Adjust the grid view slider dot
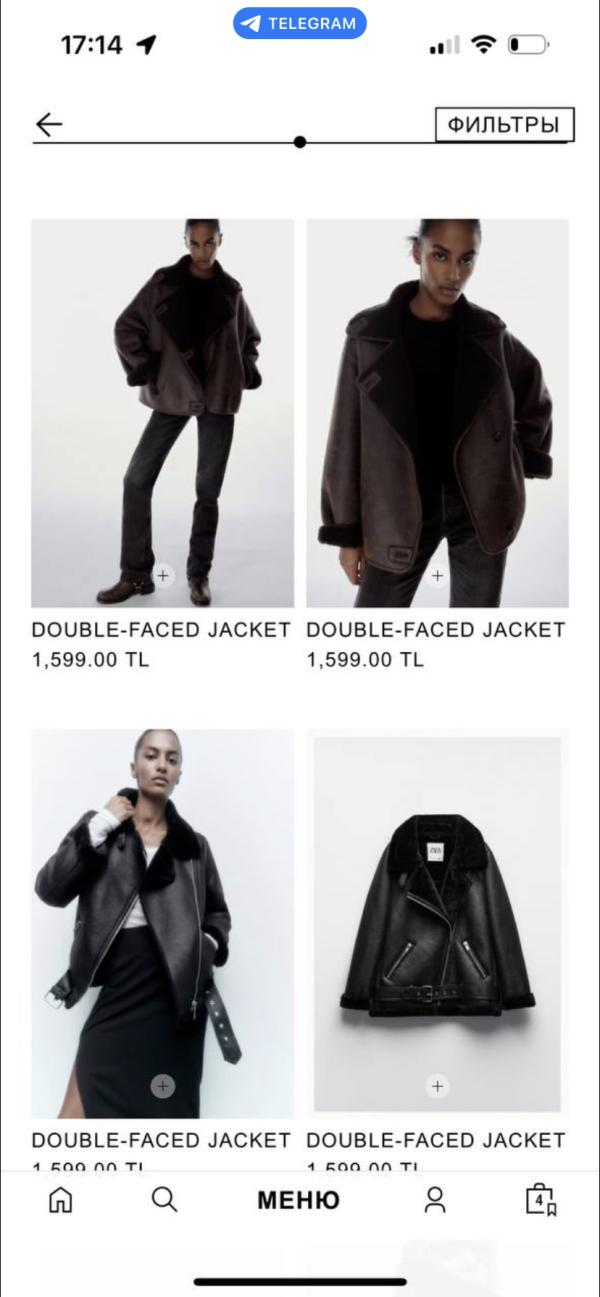 click(300, 142)
